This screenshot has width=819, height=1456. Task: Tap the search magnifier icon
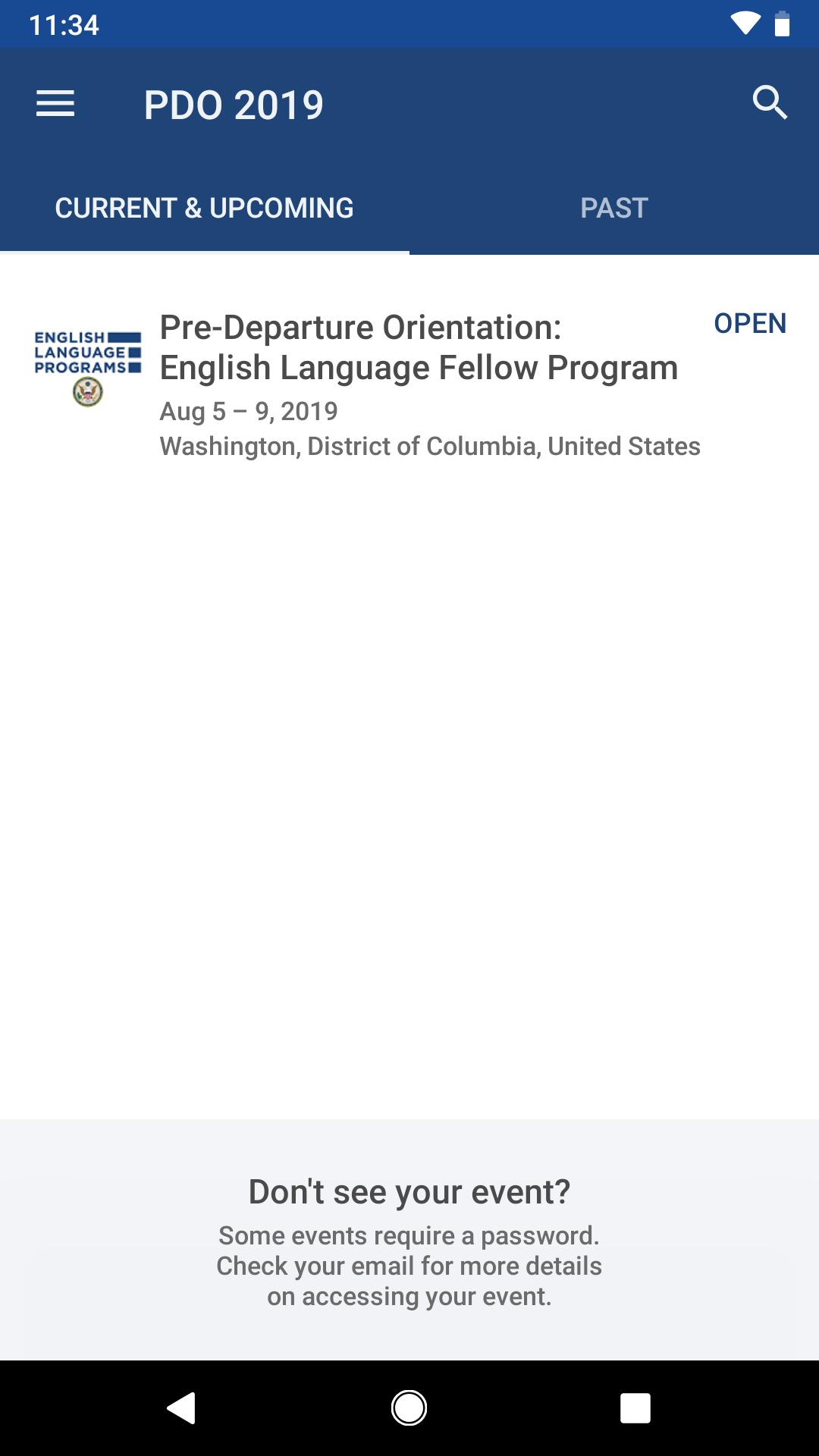[770, 103]
